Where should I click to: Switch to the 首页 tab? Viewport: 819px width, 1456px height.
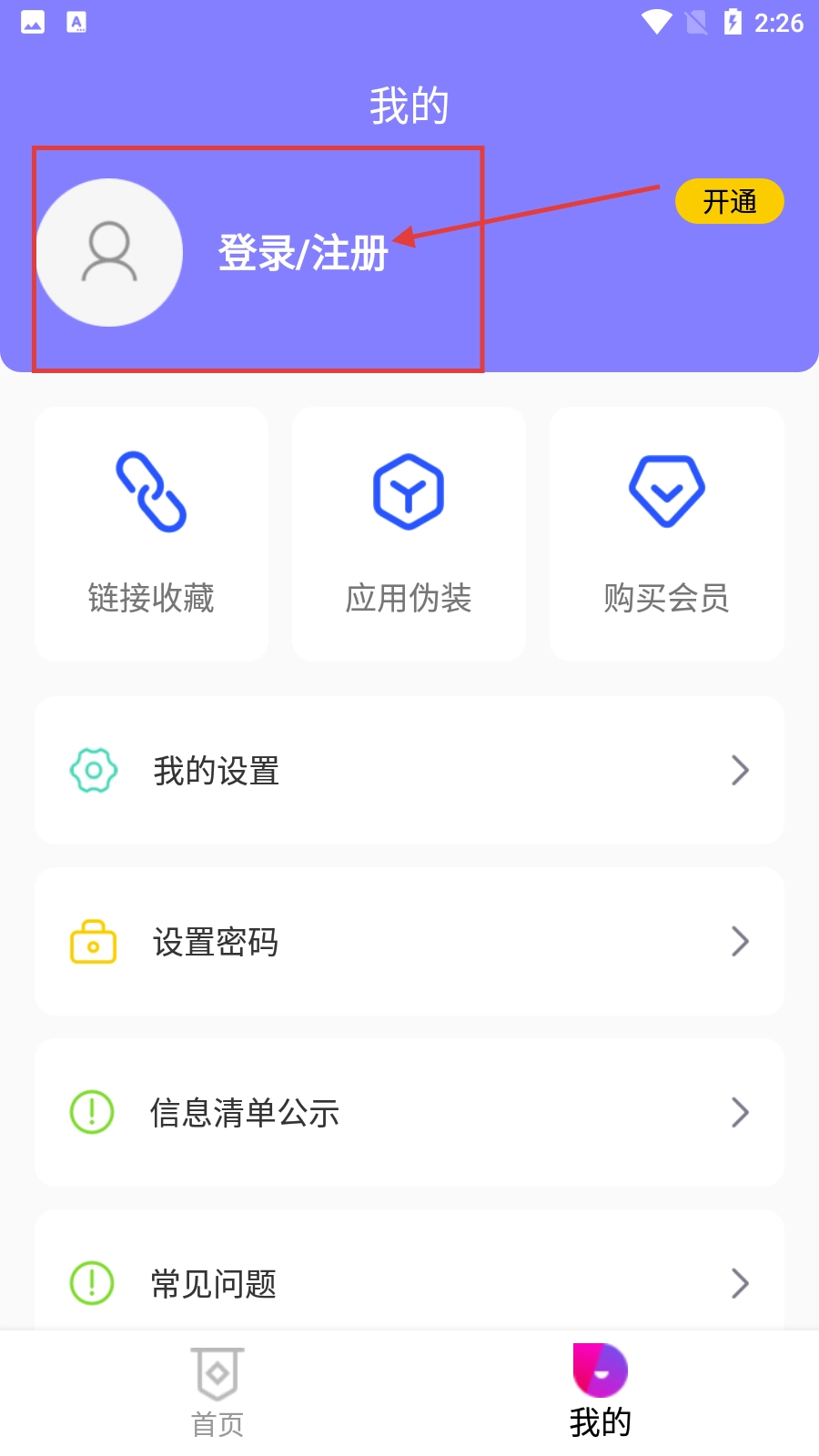(x=217, y=1393)
